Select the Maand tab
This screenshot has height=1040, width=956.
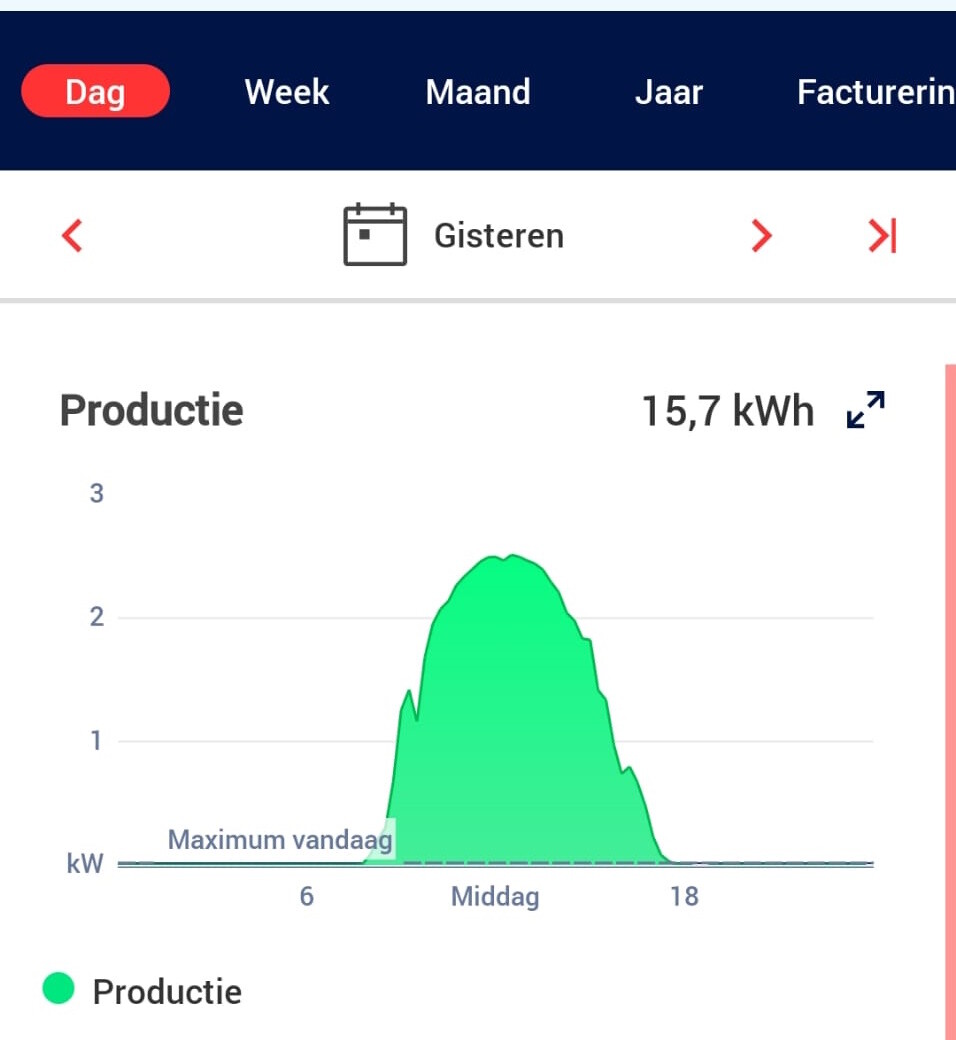click(x=478, y=92)
